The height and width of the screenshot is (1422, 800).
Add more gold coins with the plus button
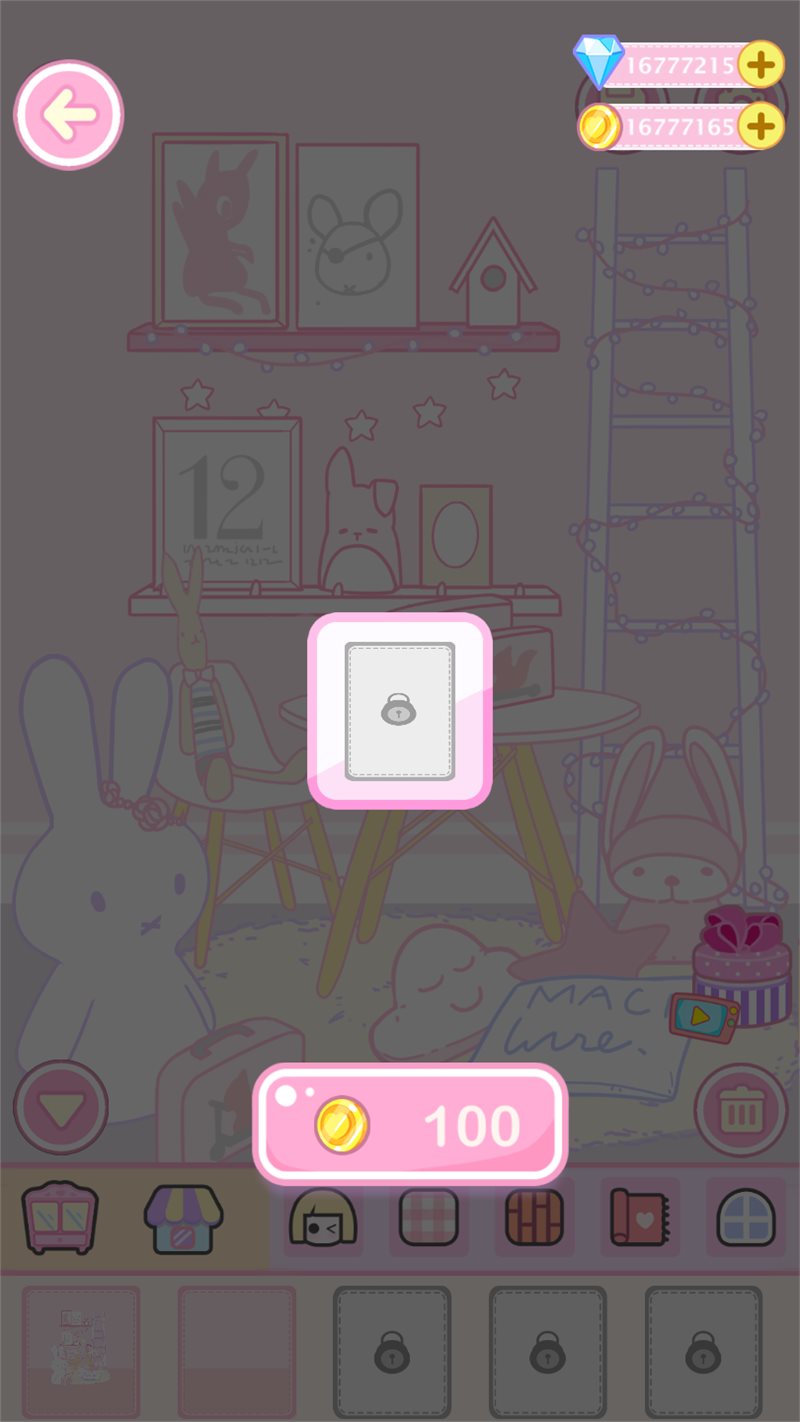(761, 127)
